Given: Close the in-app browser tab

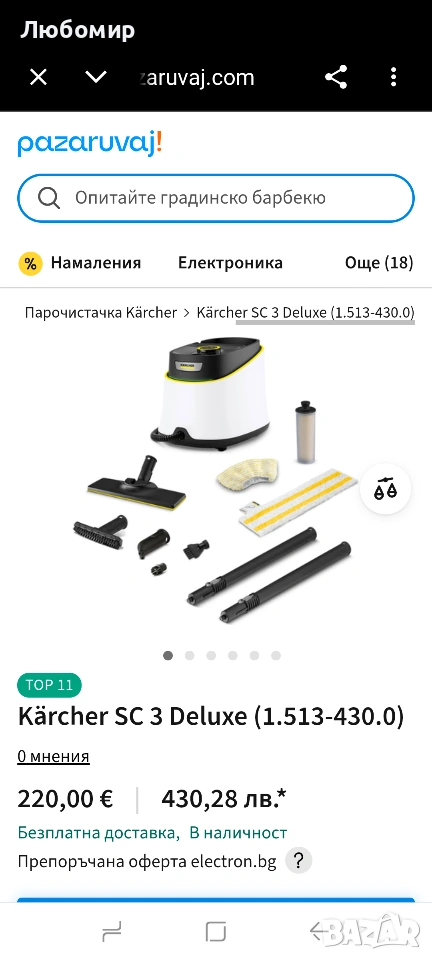Looking at the screenshot, I should pyautogui.click(x=39, y=77).
